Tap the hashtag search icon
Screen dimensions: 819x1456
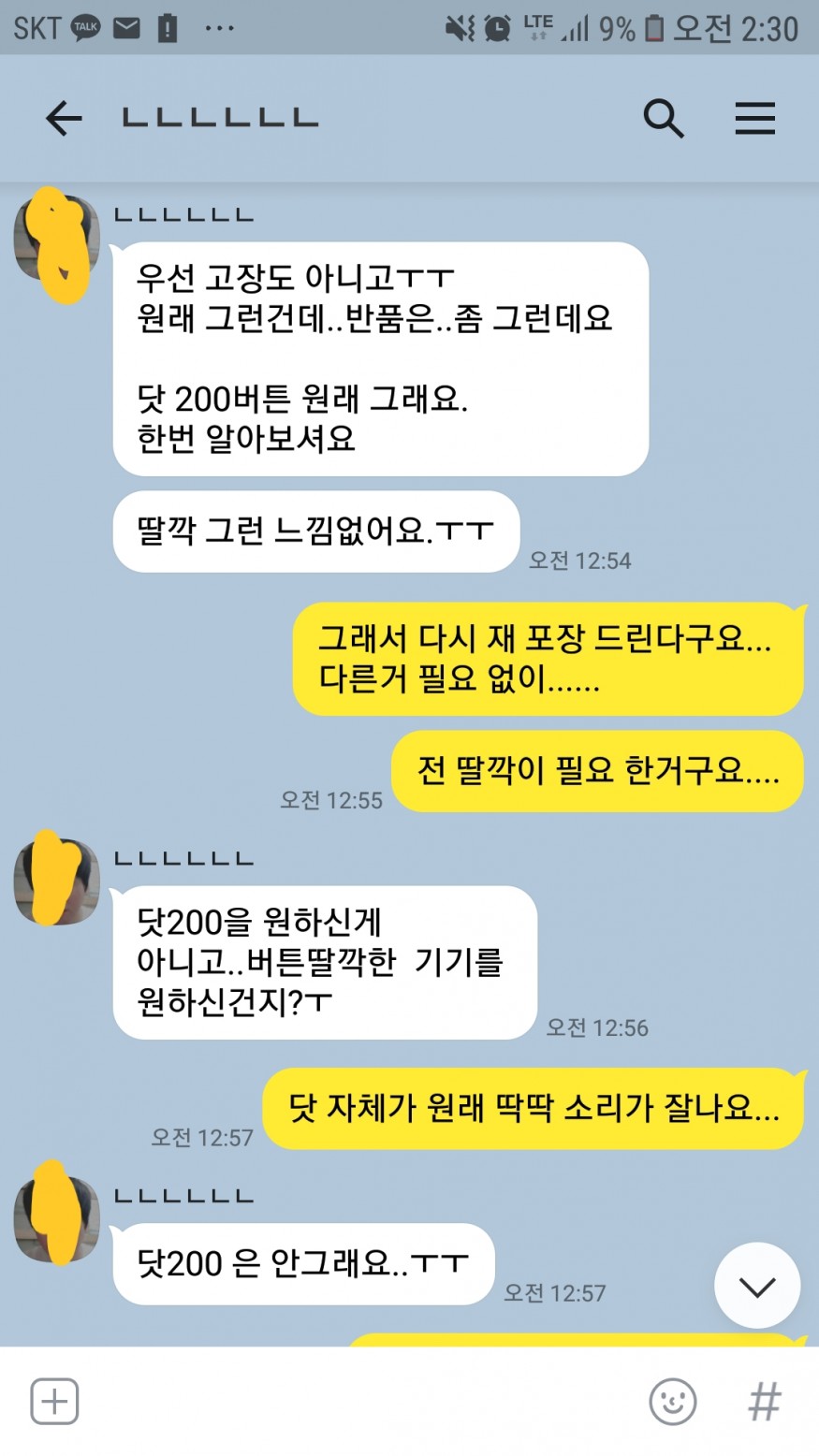click(x=764, y=1401)
